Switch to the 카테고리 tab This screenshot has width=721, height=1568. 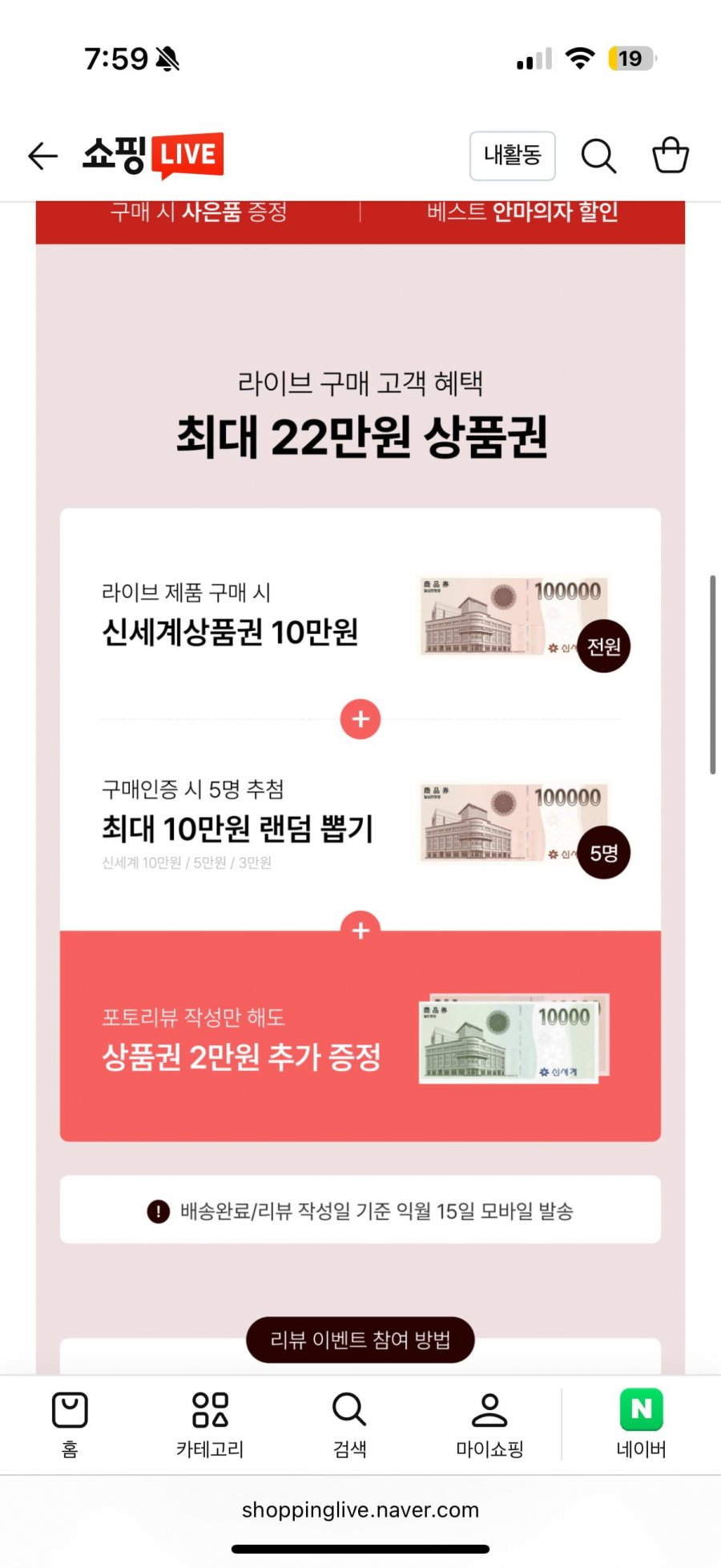coord(210,1425)
